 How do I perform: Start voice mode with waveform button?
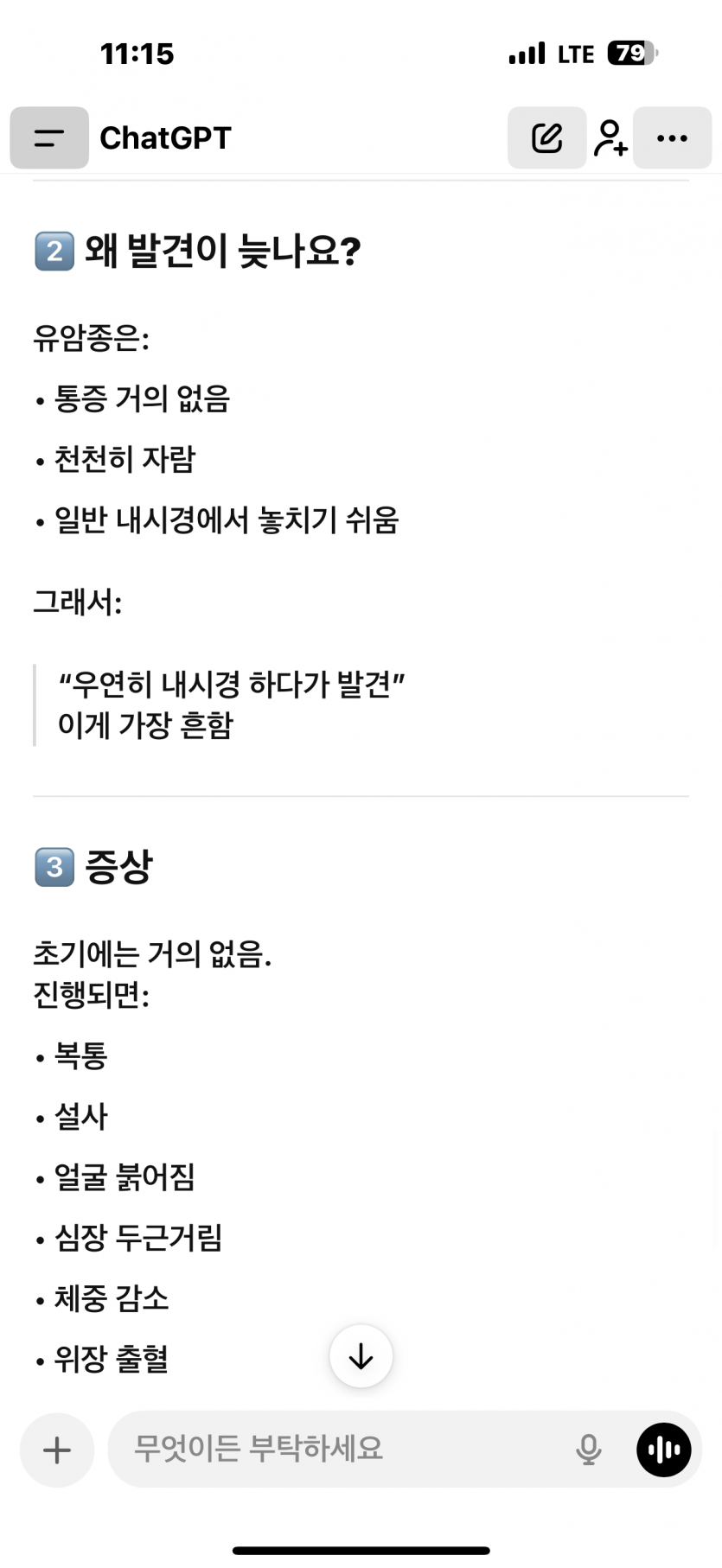click(663, 1450)
